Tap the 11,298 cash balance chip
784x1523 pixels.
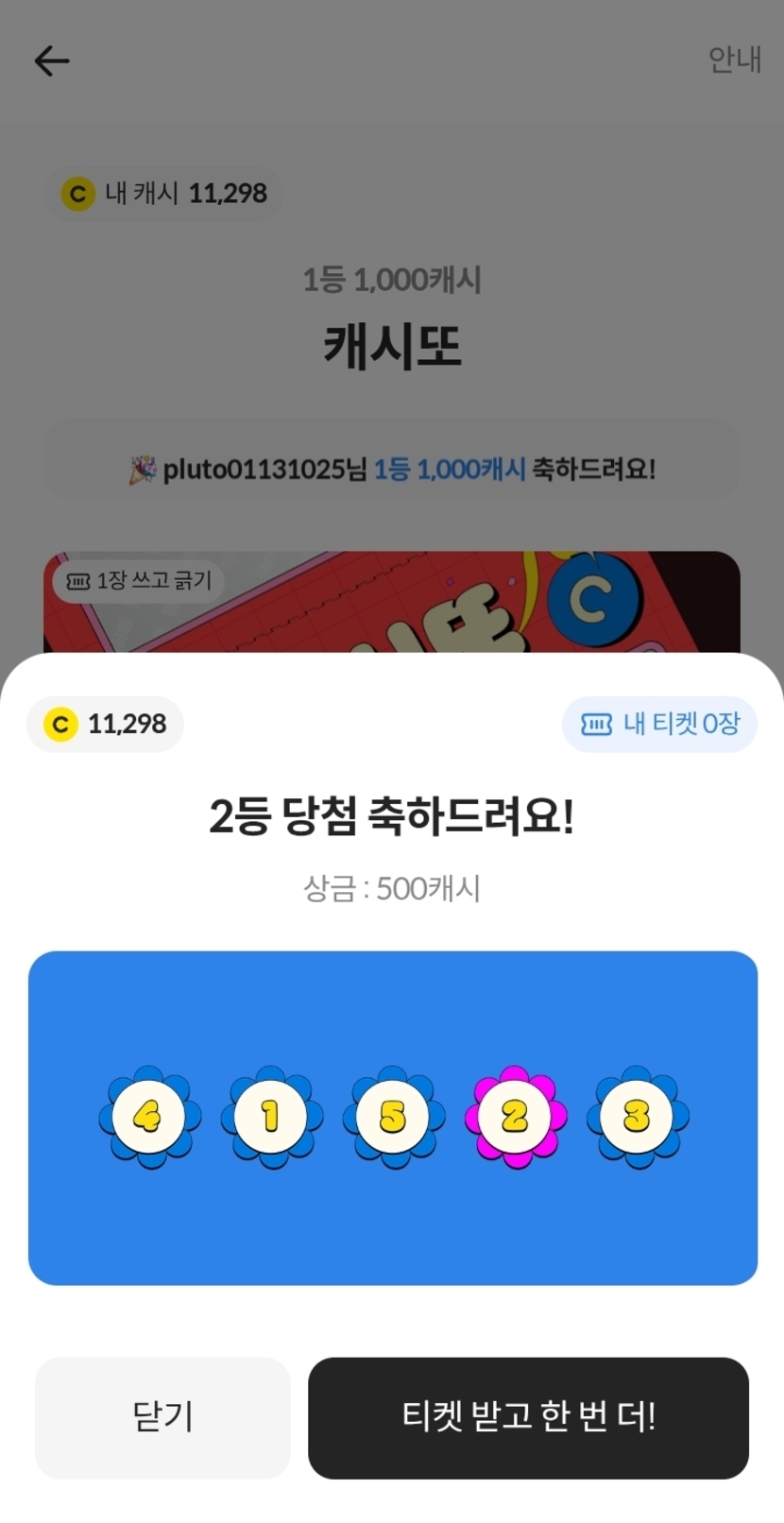(105, 725)
